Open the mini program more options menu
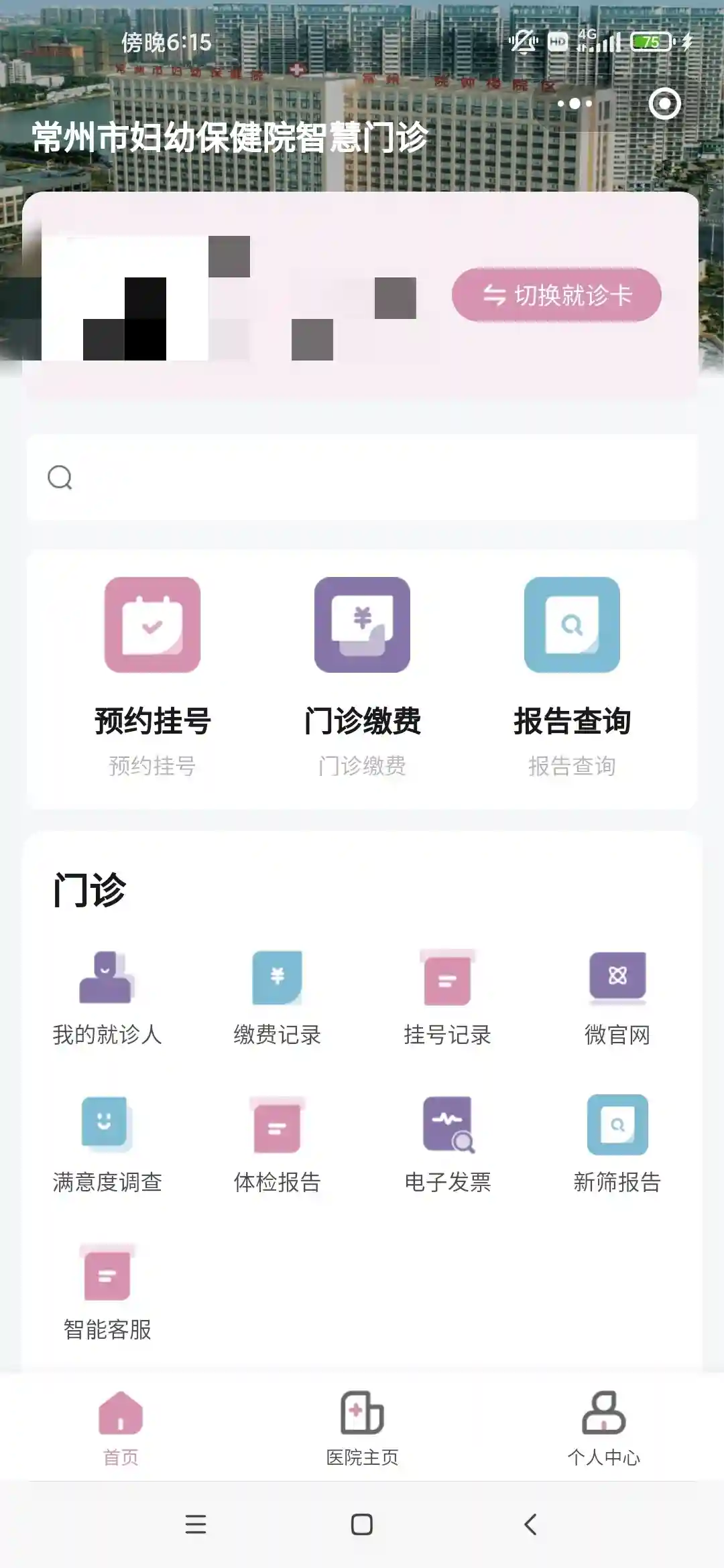Screen dimensions: 724x1568 pos(575,104)
